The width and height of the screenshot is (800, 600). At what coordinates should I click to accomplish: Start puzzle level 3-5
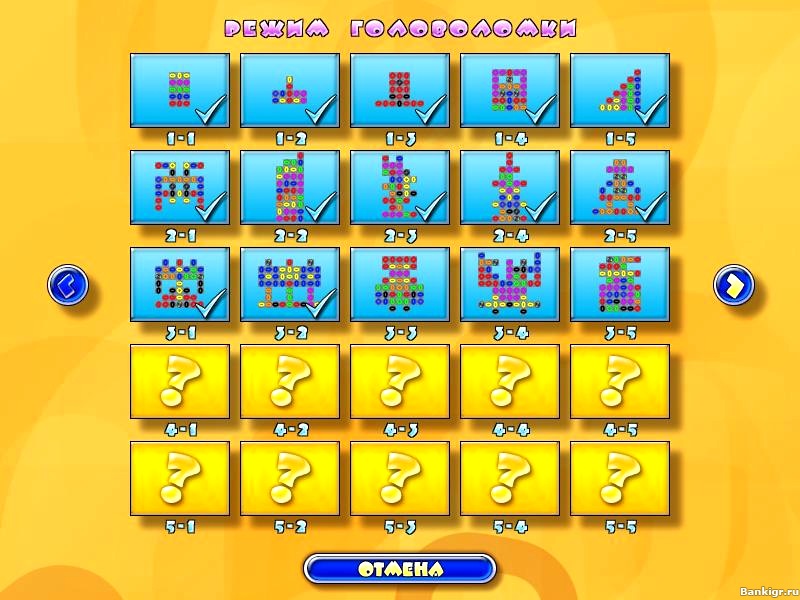click(x=619, y=284)
